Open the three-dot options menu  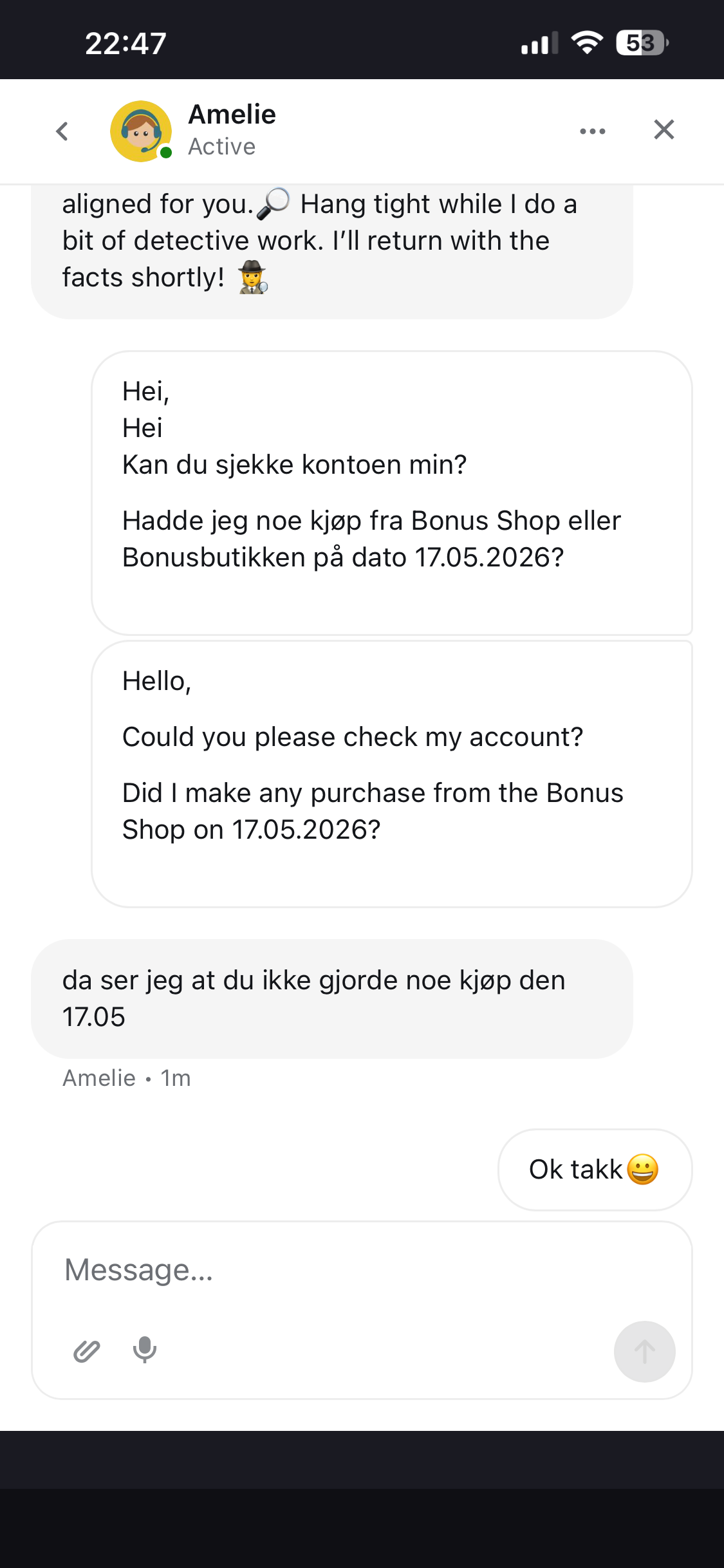click(592, 131)
